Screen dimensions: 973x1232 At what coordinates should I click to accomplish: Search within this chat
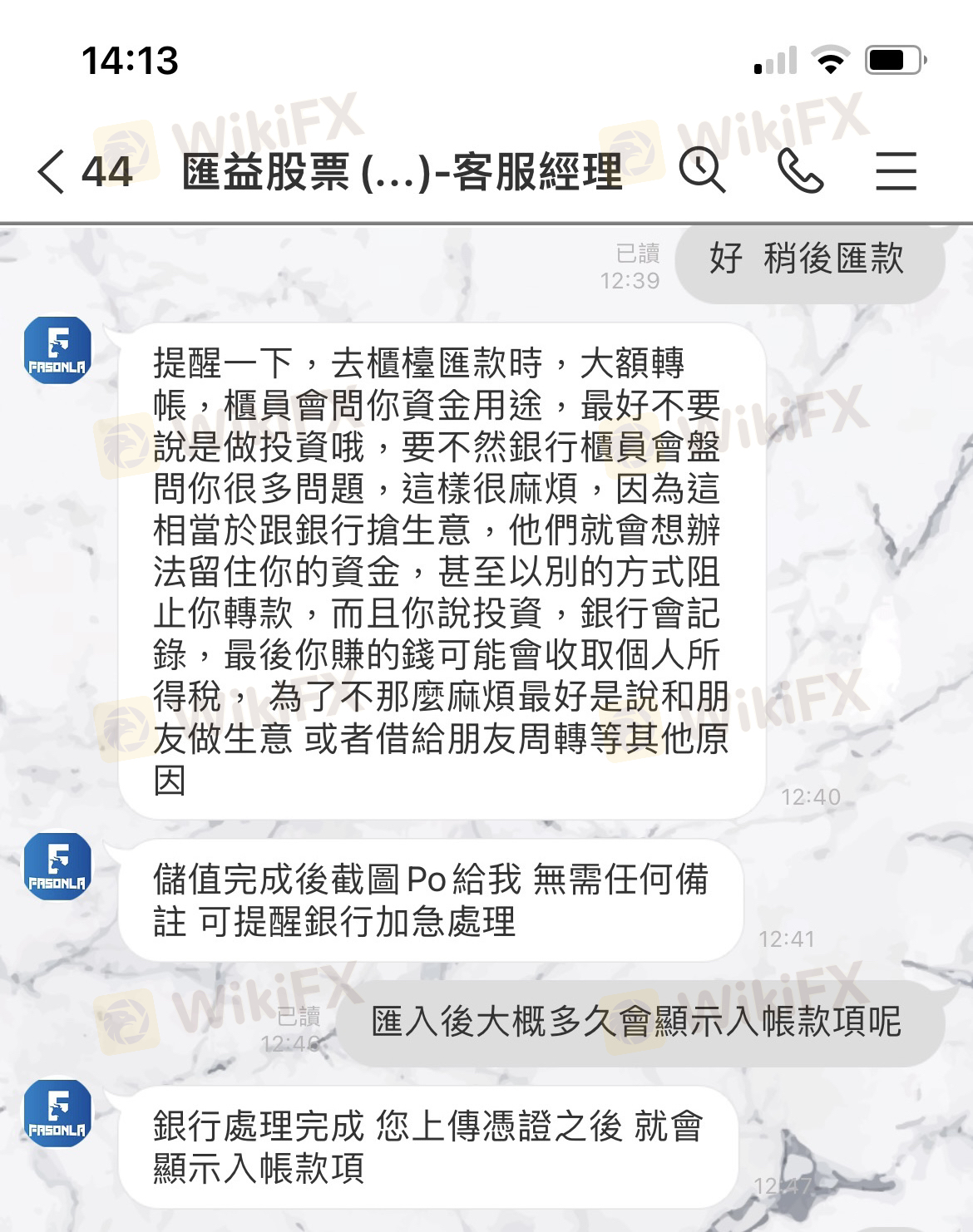[703, 171]
